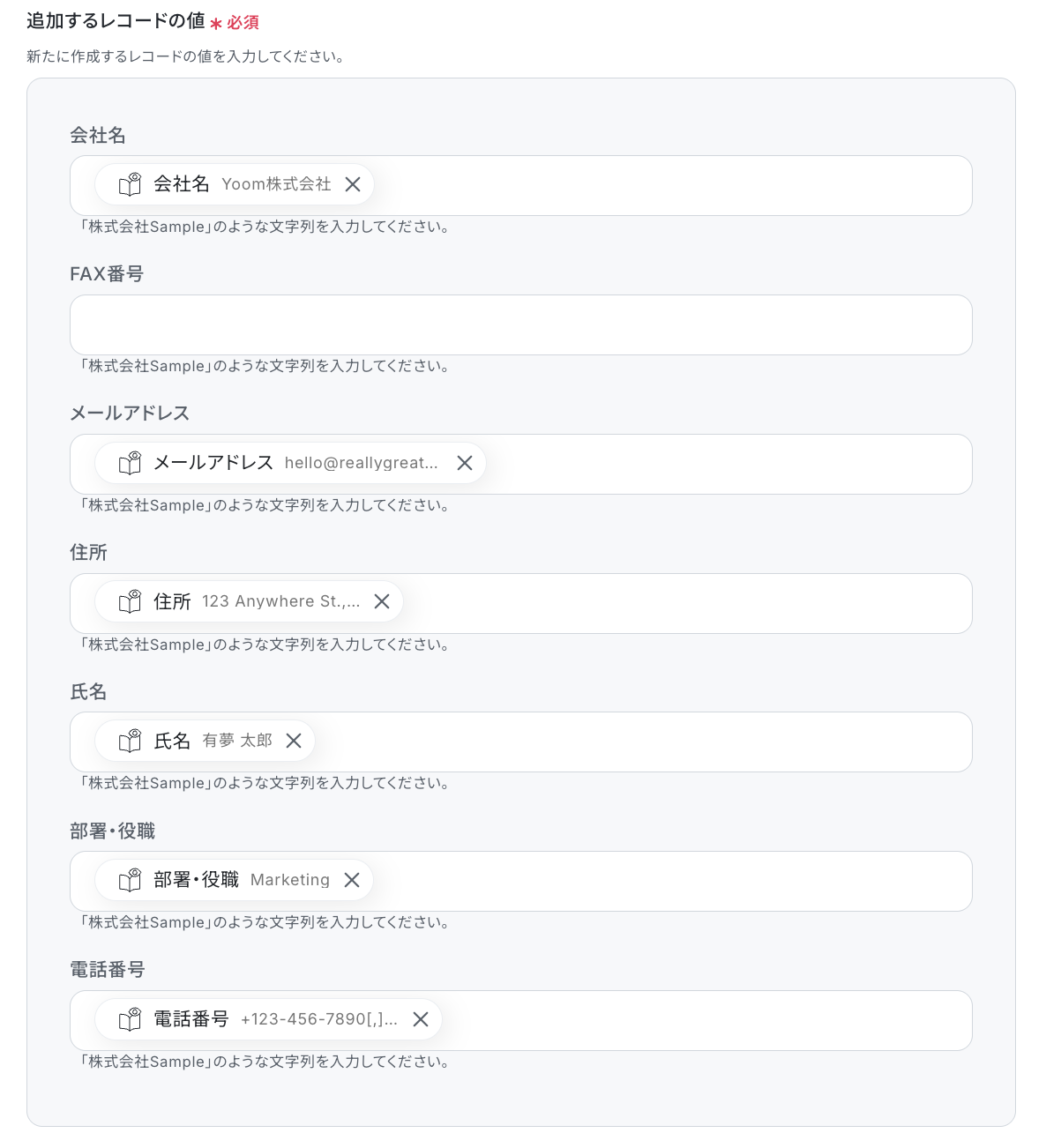Screen dimensions: 1046x1148
Task: Remove the メールアドレス chip
Action: pos(465,463)
